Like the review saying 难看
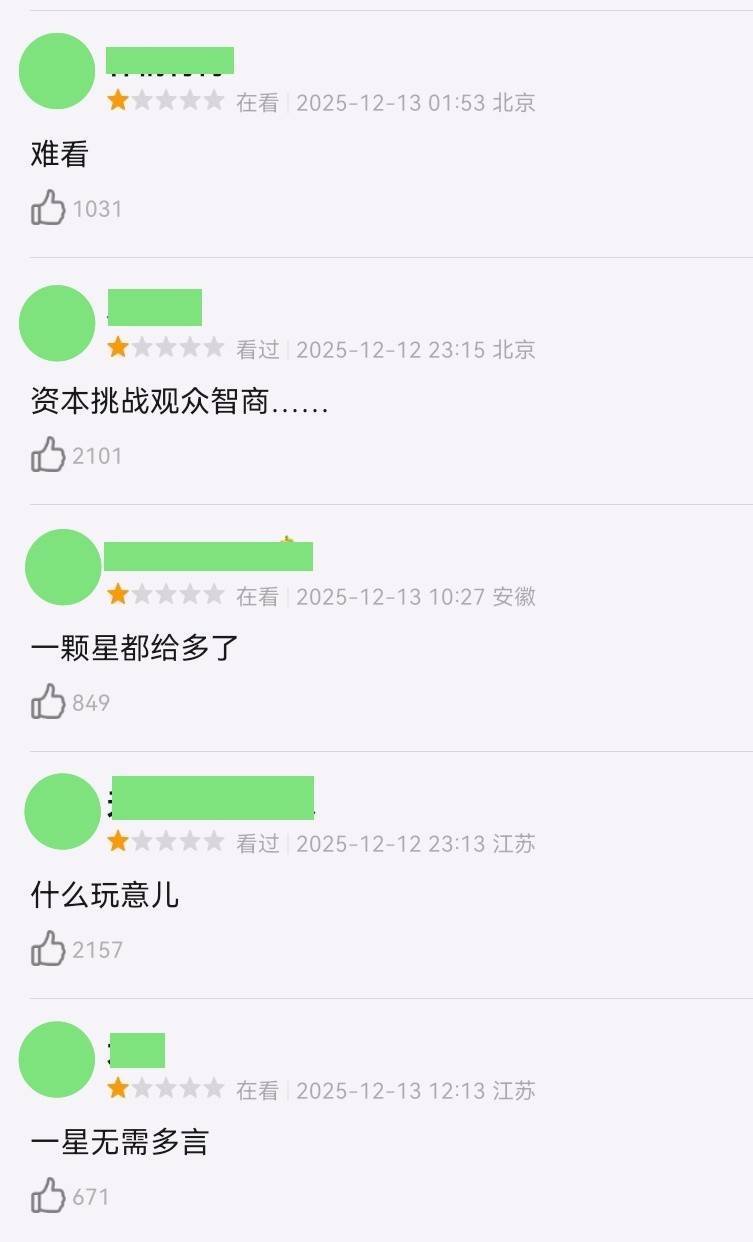753x1242 pixels. (x=48, y=208)
